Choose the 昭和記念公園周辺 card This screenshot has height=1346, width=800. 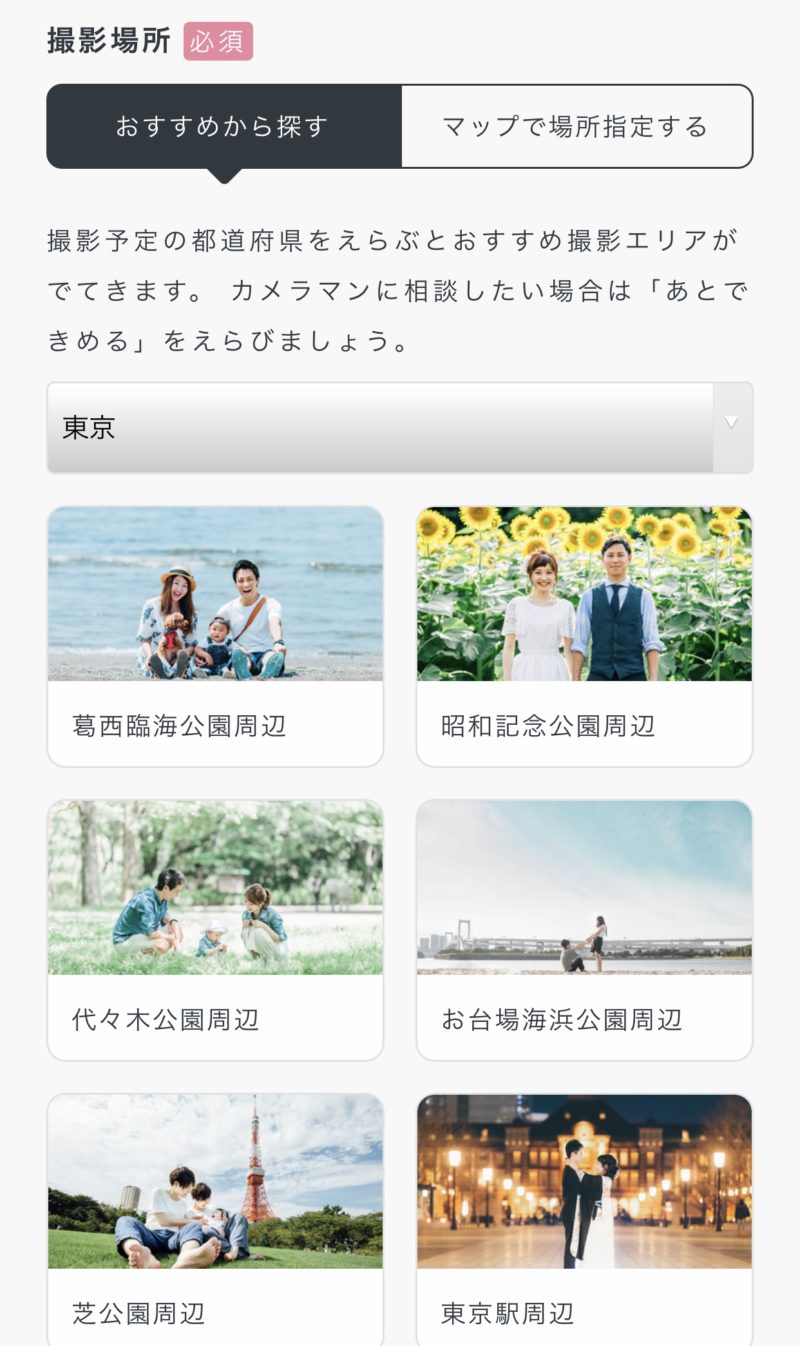click(x=584, y=636)
